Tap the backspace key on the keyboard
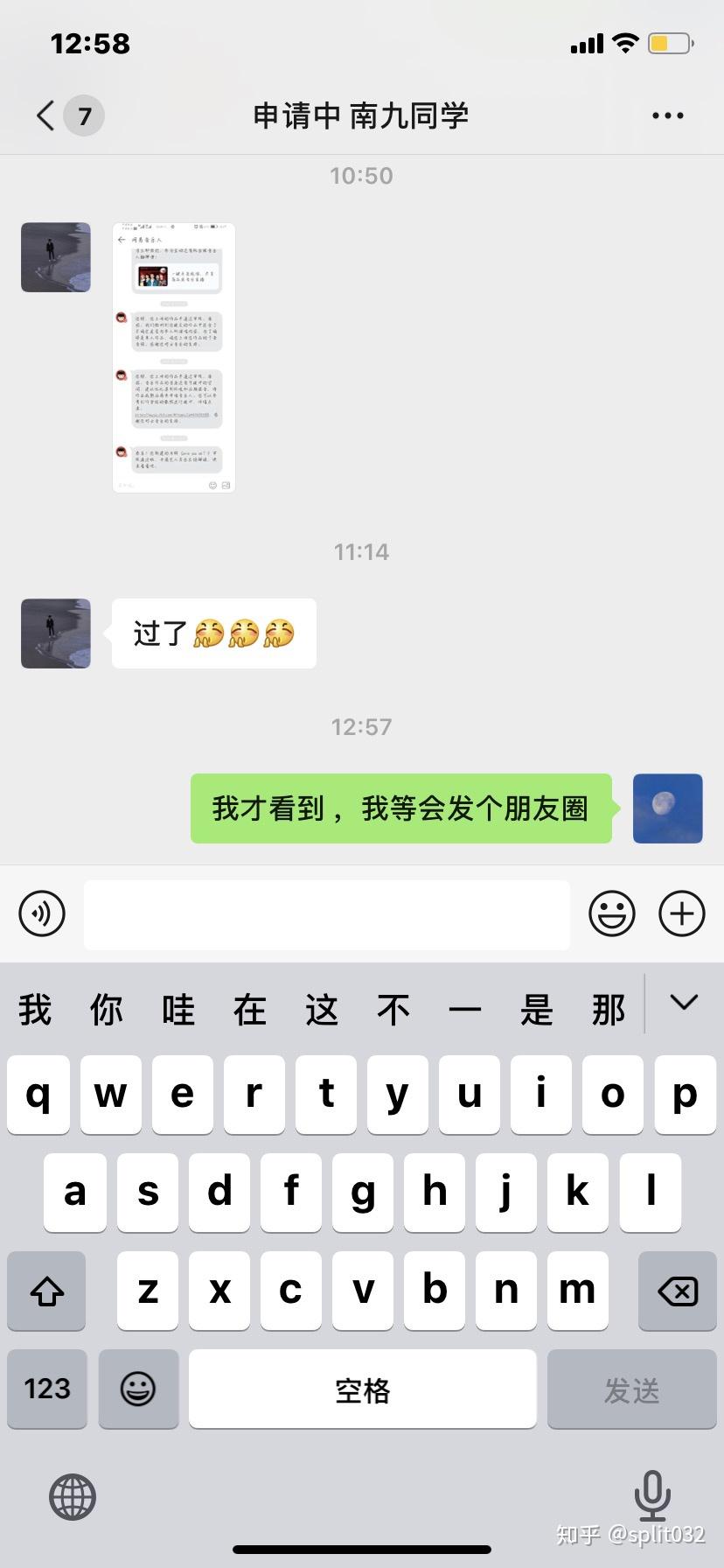 (x=675, y=1291)
